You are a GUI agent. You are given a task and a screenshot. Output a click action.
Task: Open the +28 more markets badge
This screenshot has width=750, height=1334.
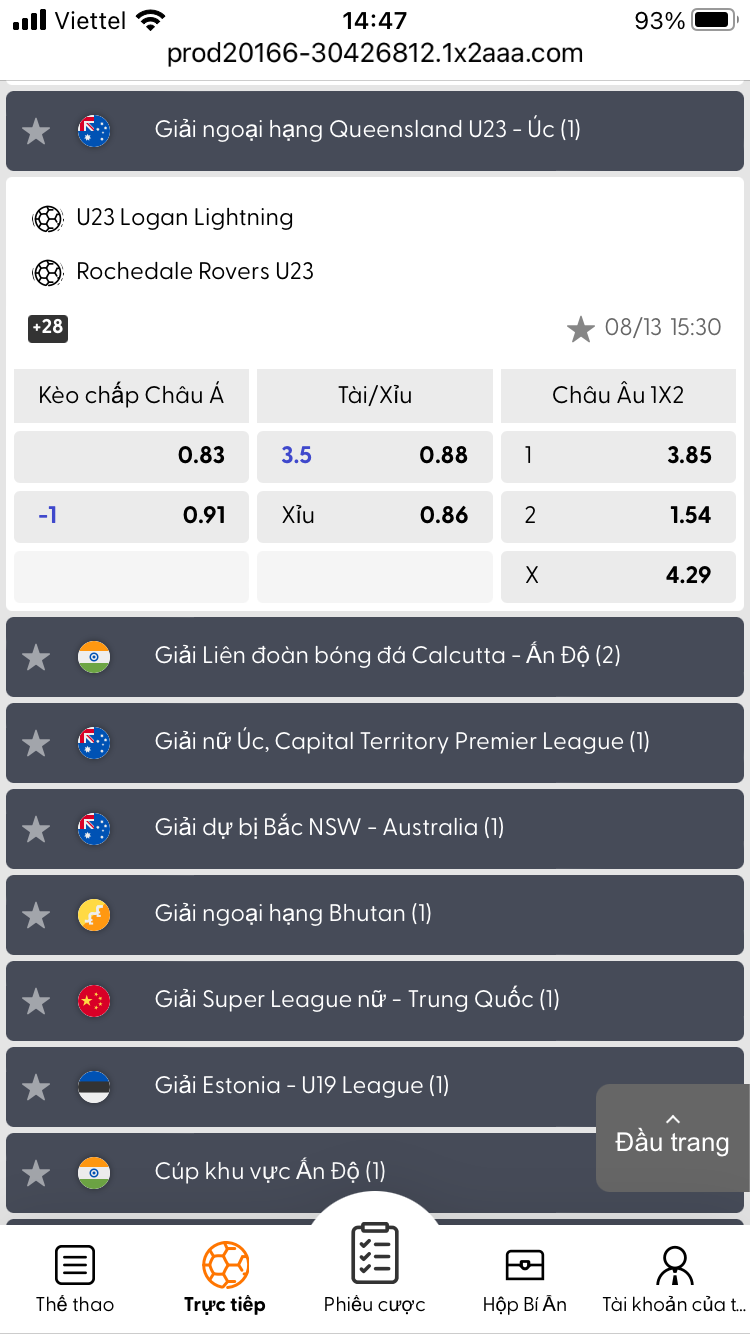tap(48, 327)
